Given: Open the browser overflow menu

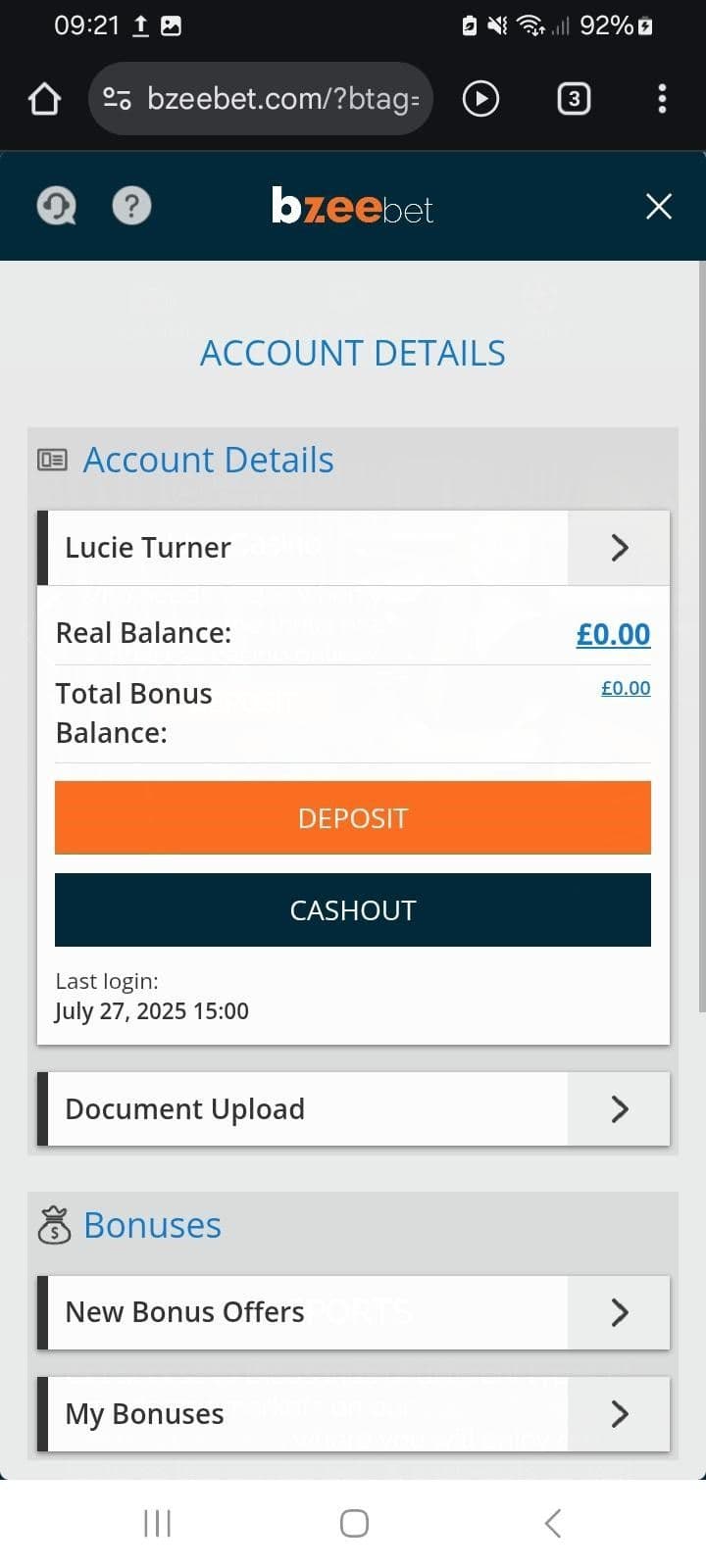Looking at the screenshot, I should [x=662, y=99].
